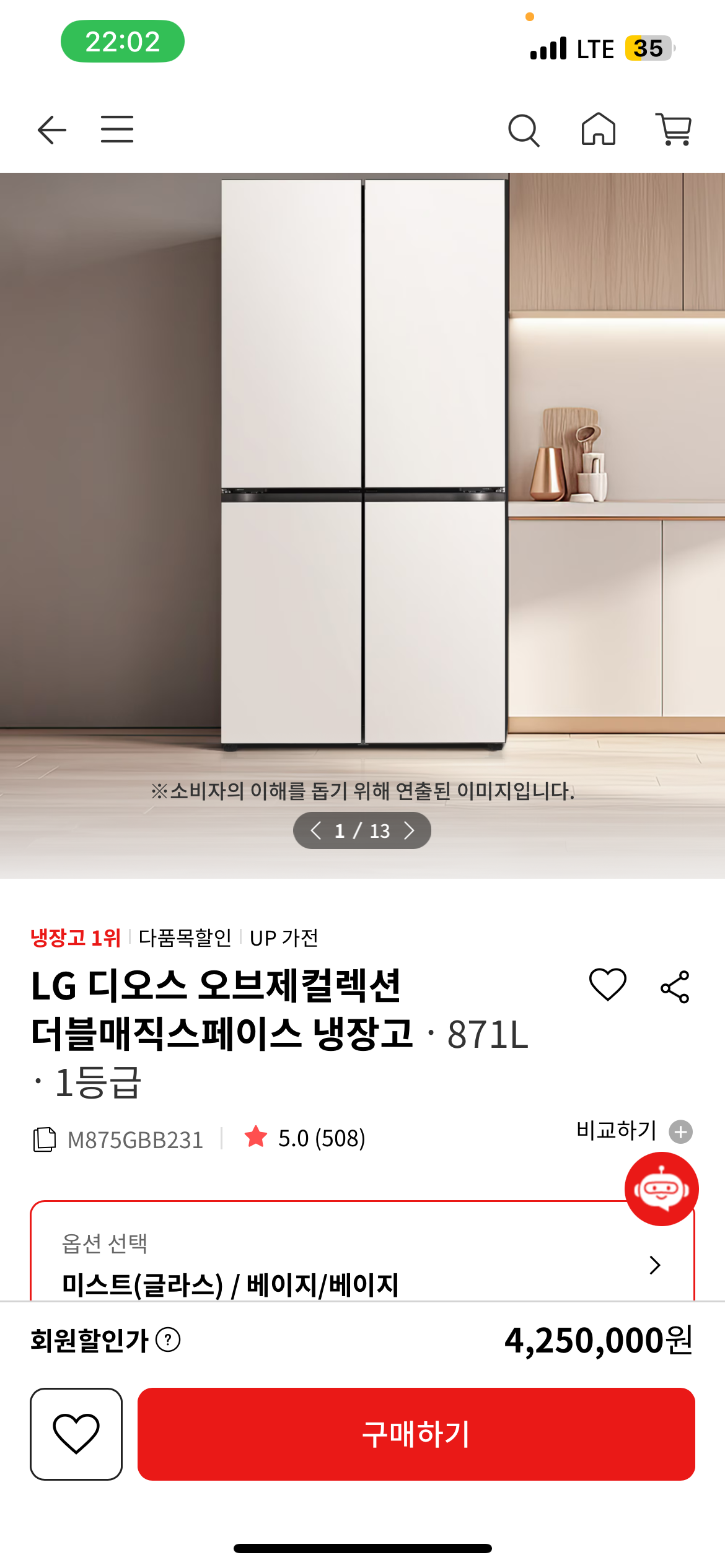The image size is (725, 1568).
Task: Open the search icon
Action: [x=524, y=130]
